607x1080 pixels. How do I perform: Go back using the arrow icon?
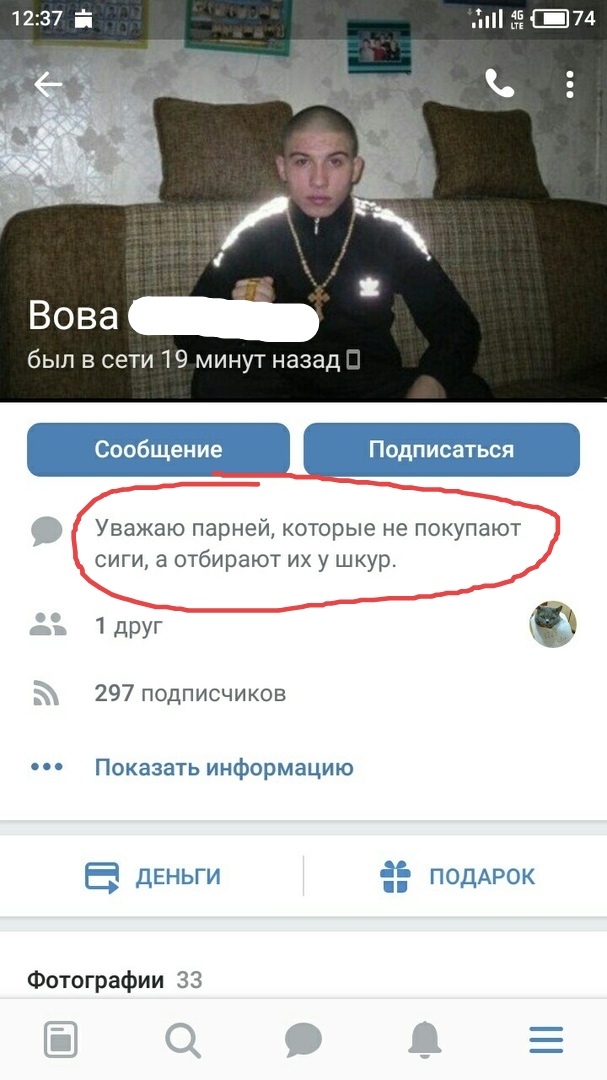point(48,85)
